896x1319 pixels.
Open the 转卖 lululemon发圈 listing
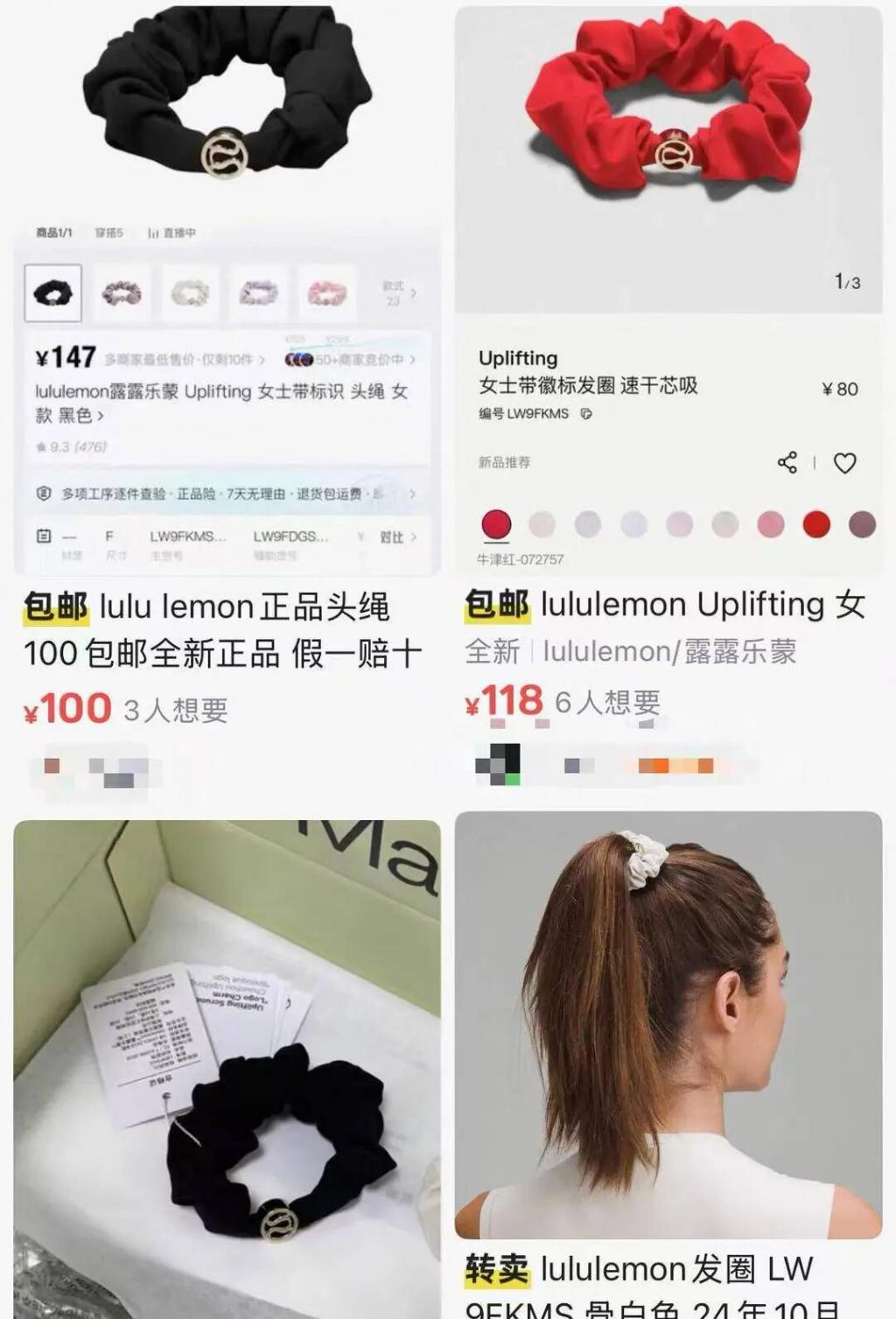coord(668,1024)
